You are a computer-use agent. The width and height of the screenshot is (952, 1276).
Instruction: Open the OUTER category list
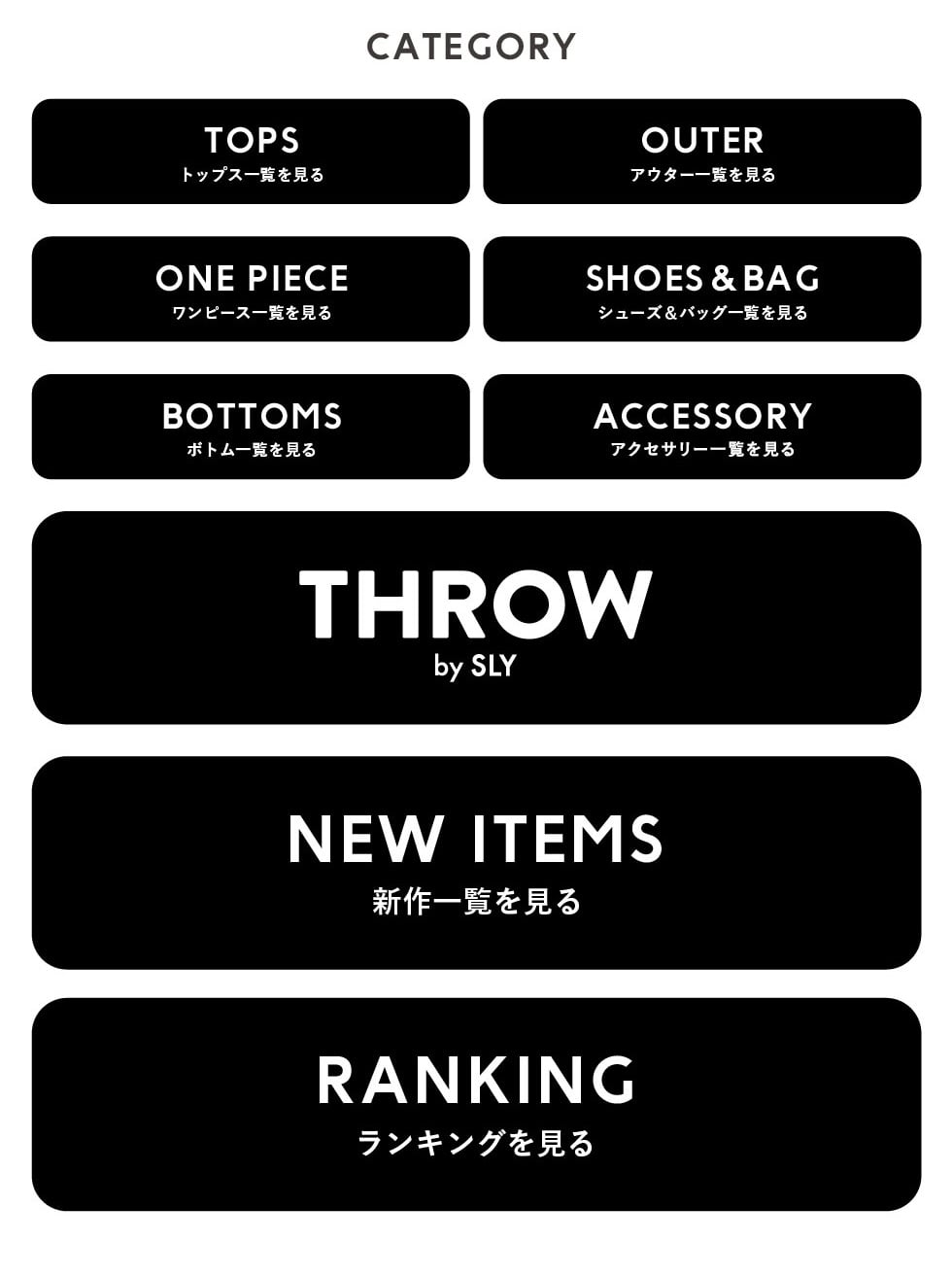point(701,152)
